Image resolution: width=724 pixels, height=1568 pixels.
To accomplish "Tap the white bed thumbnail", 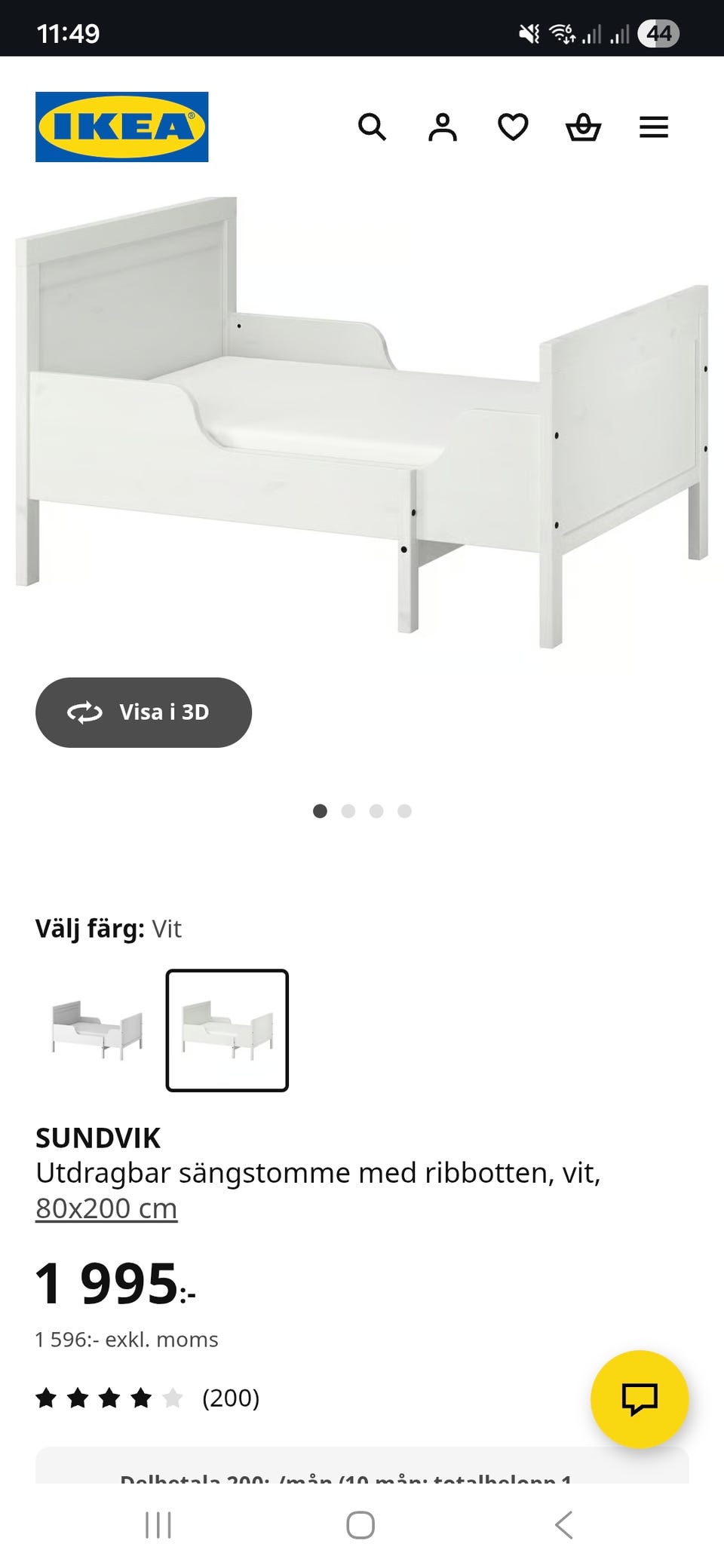I will pos(227,1028).
